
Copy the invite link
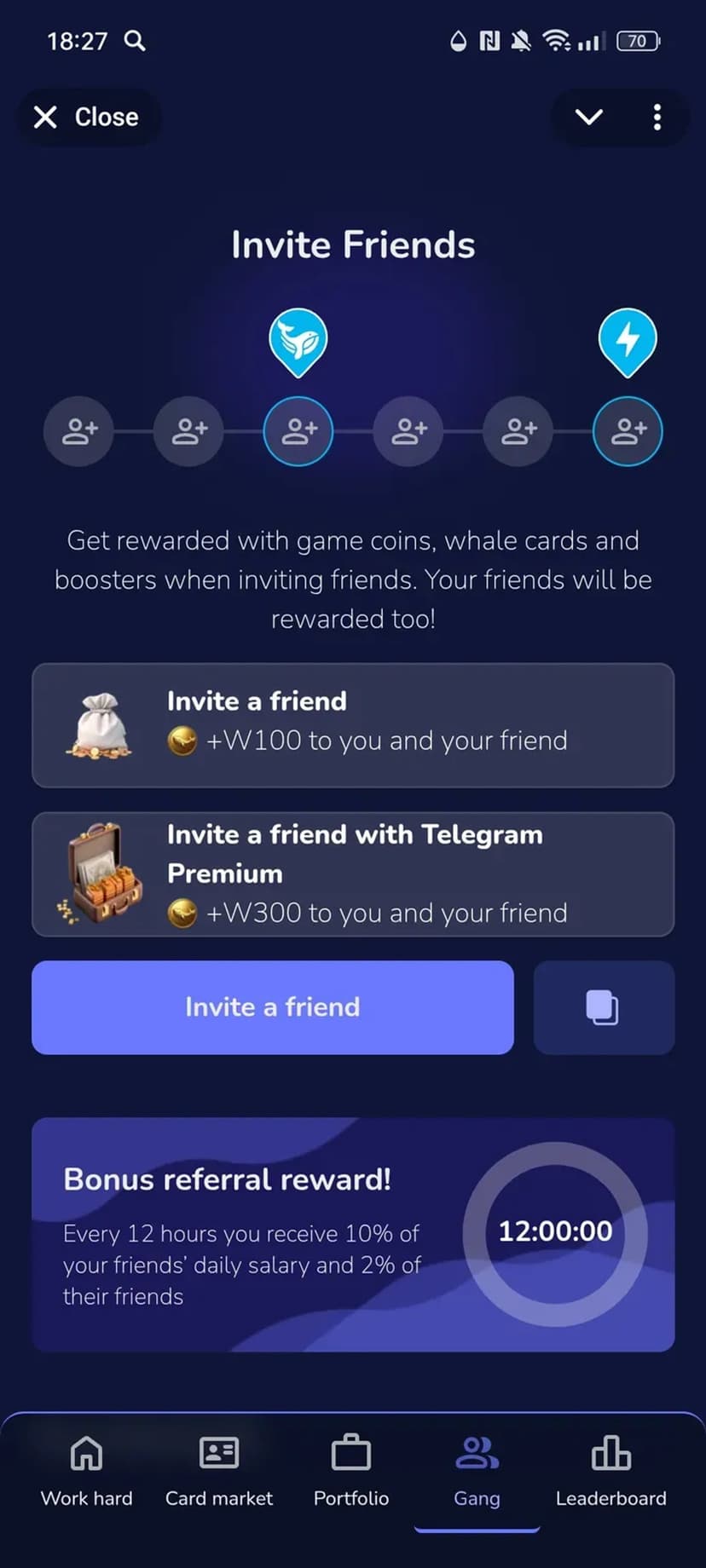click(603, 1007)
